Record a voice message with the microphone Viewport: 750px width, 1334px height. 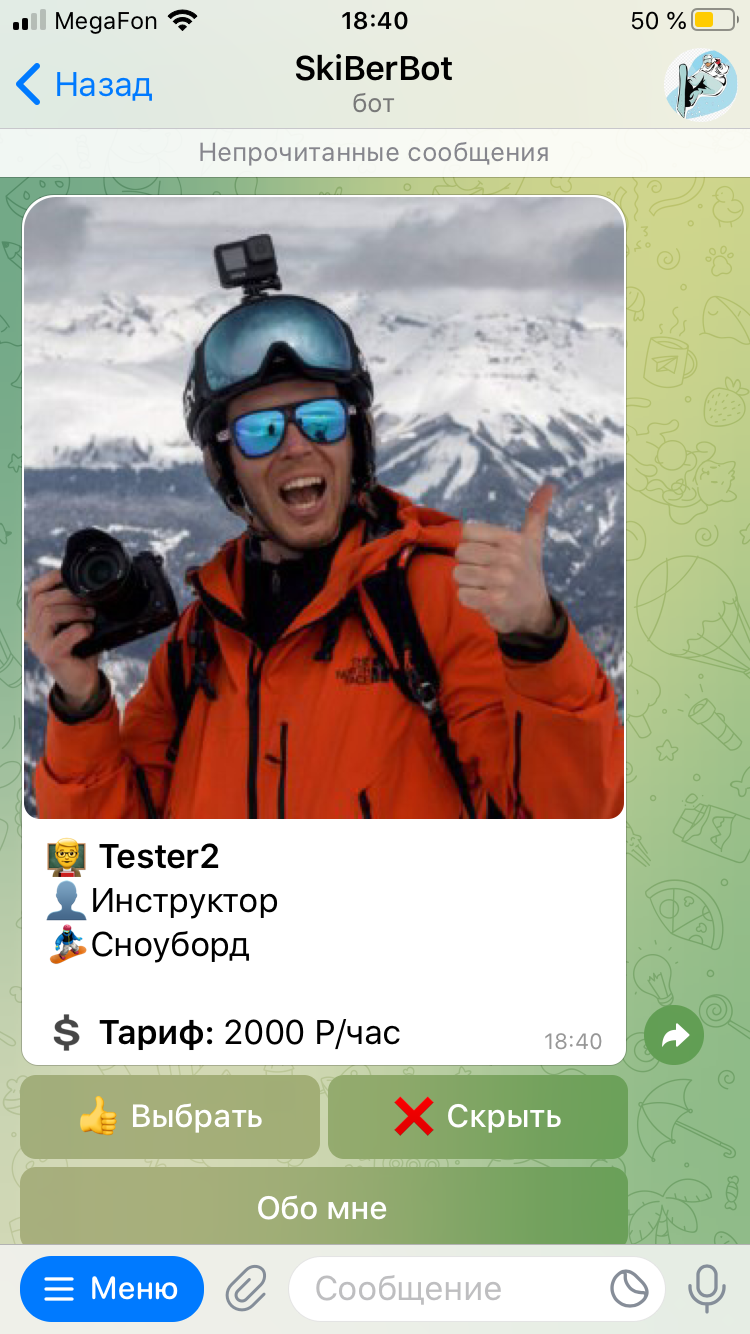[707, 1289]
